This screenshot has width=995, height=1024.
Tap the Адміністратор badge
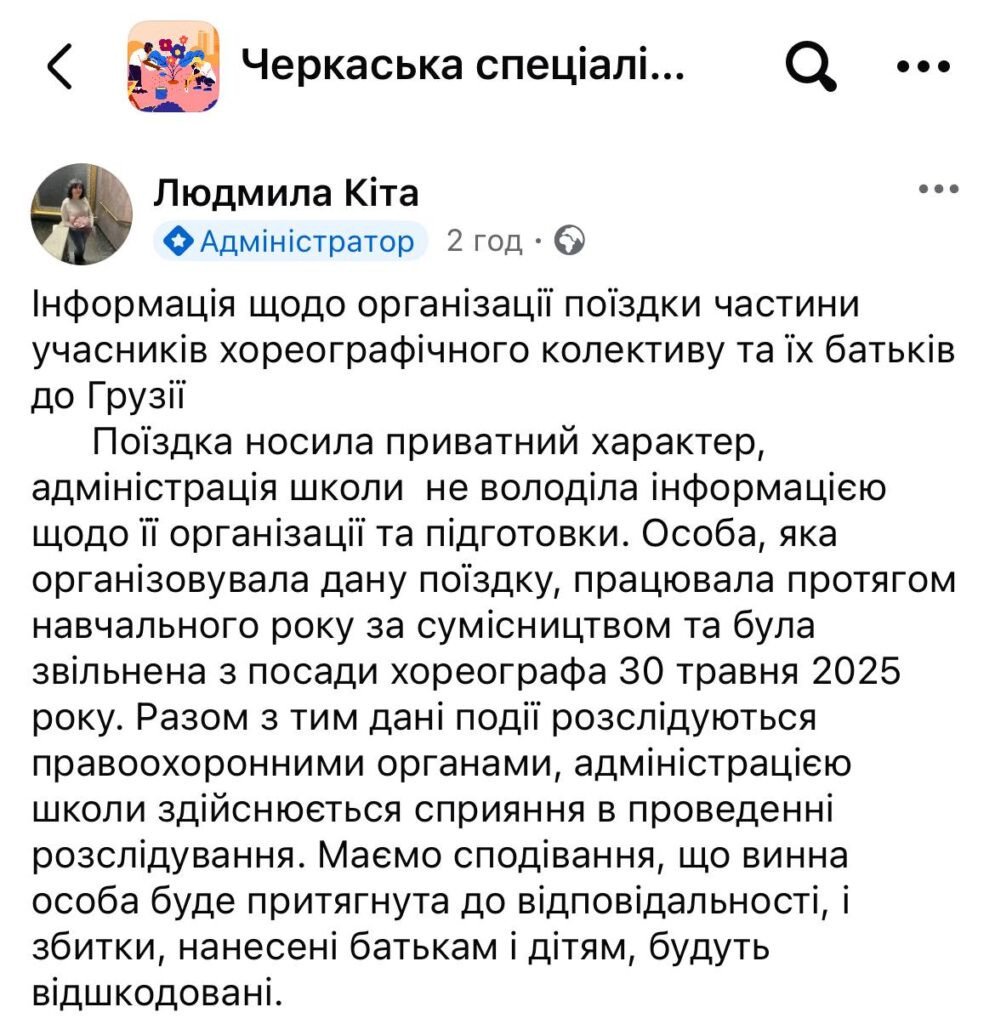pos(292,241)
